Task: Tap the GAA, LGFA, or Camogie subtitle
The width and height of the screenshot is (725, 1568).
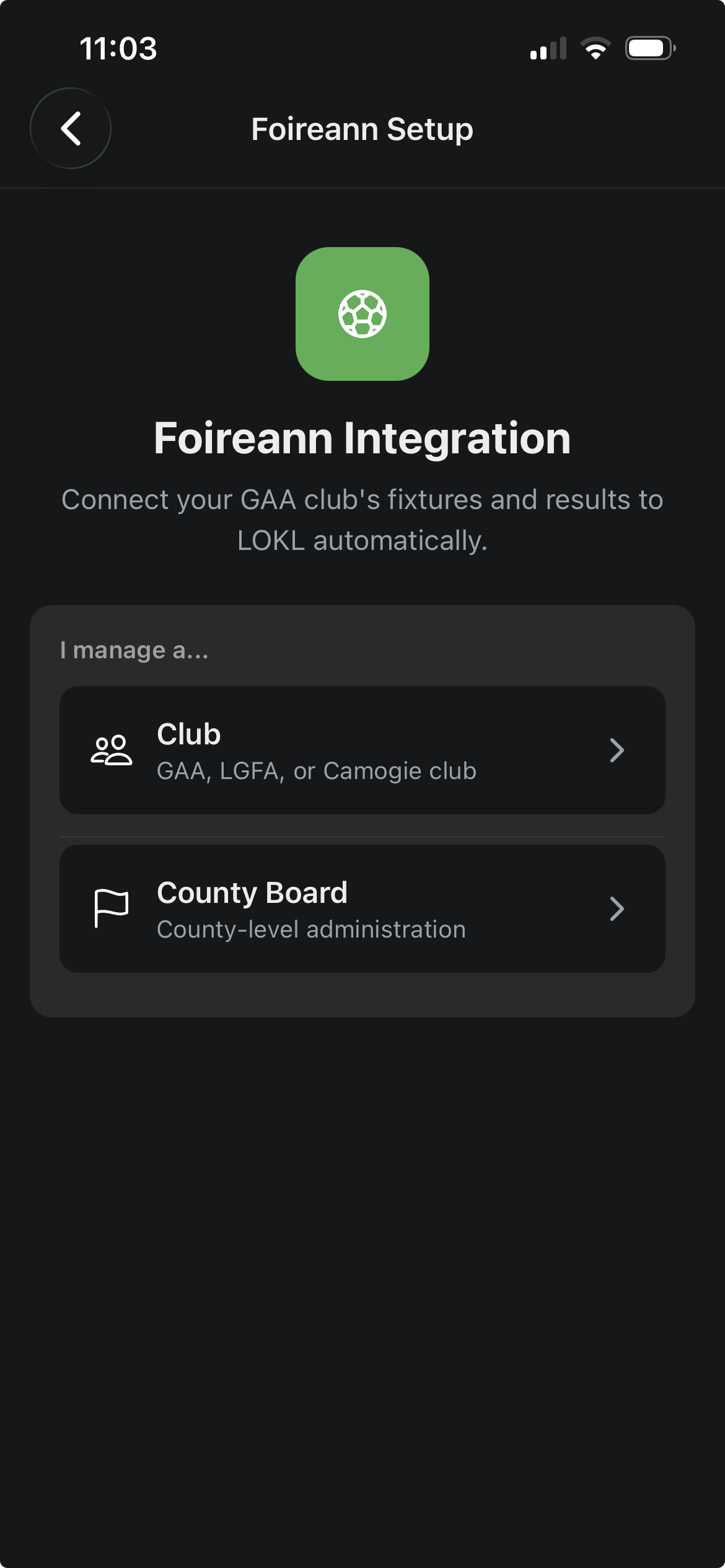Action: (316, 771)
